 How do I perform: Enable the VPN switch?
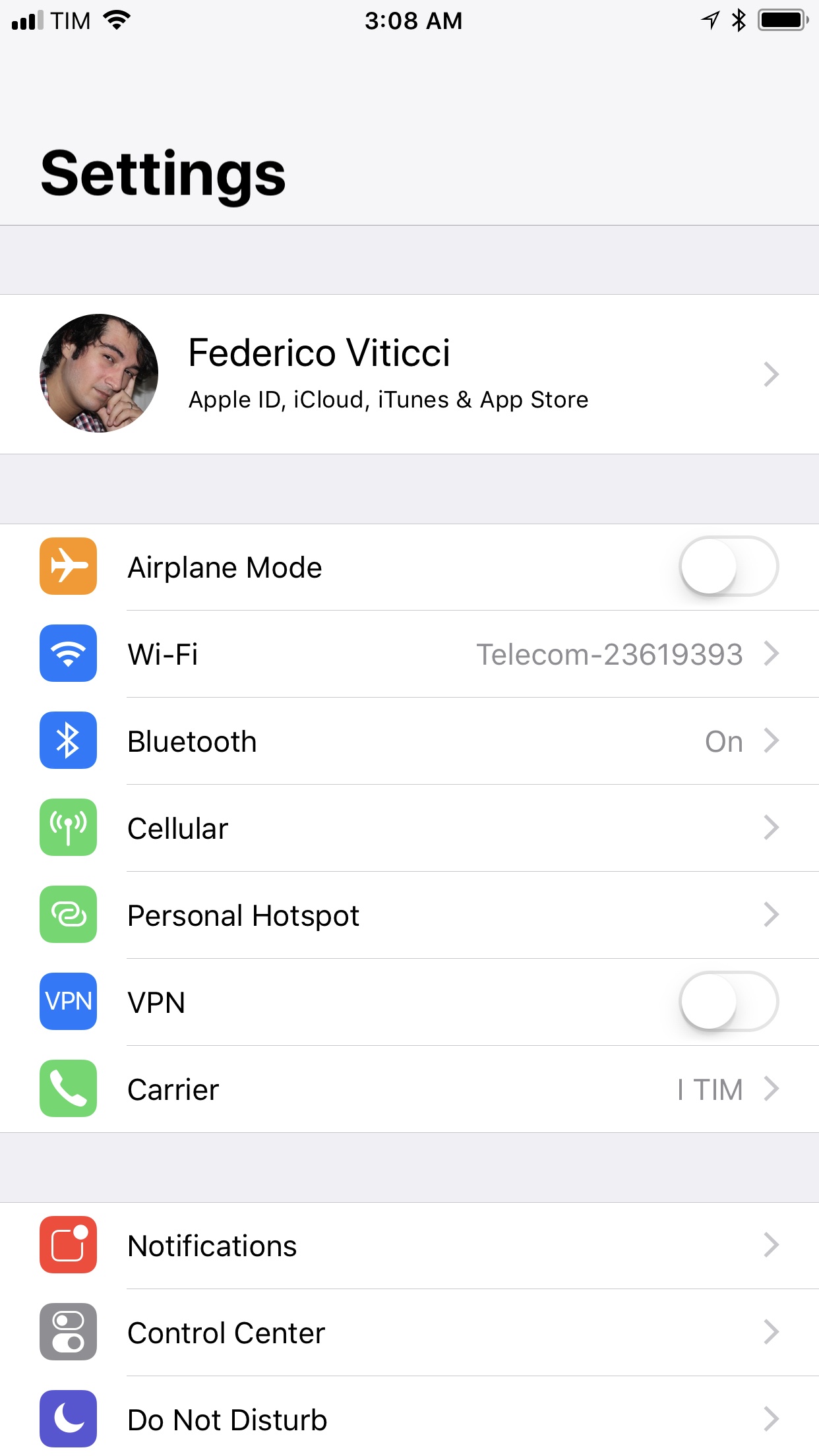(729, 1002)
